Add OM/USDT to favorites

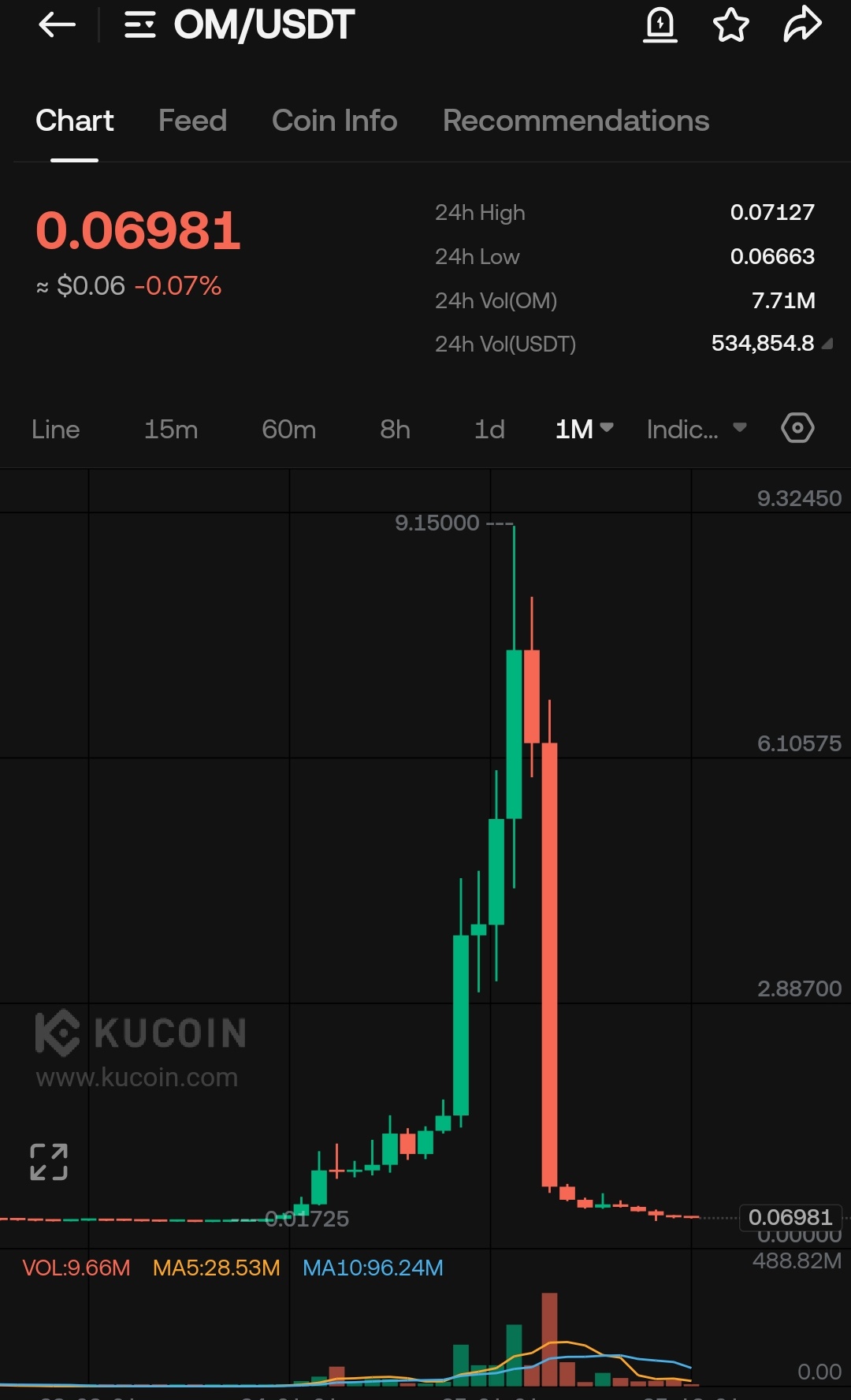730,25
